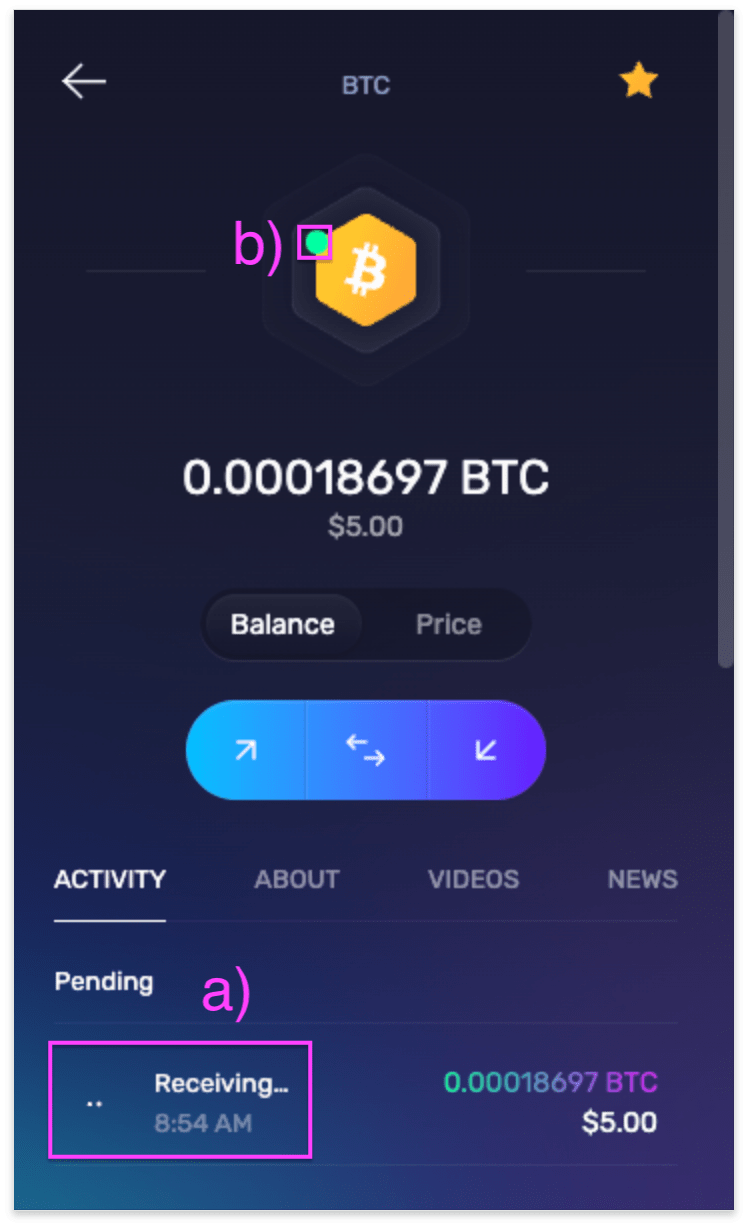The image size is (748, 1228).
Task: Toggle the star to favorite BTC
Action: (638, 80)
